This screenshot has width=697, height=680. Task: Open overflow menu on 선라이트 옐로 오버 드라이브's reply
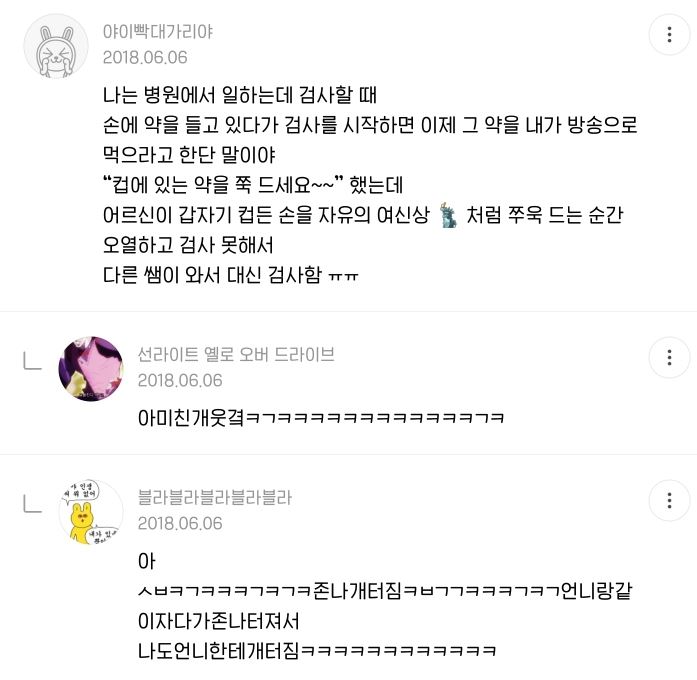coord(668,357)
